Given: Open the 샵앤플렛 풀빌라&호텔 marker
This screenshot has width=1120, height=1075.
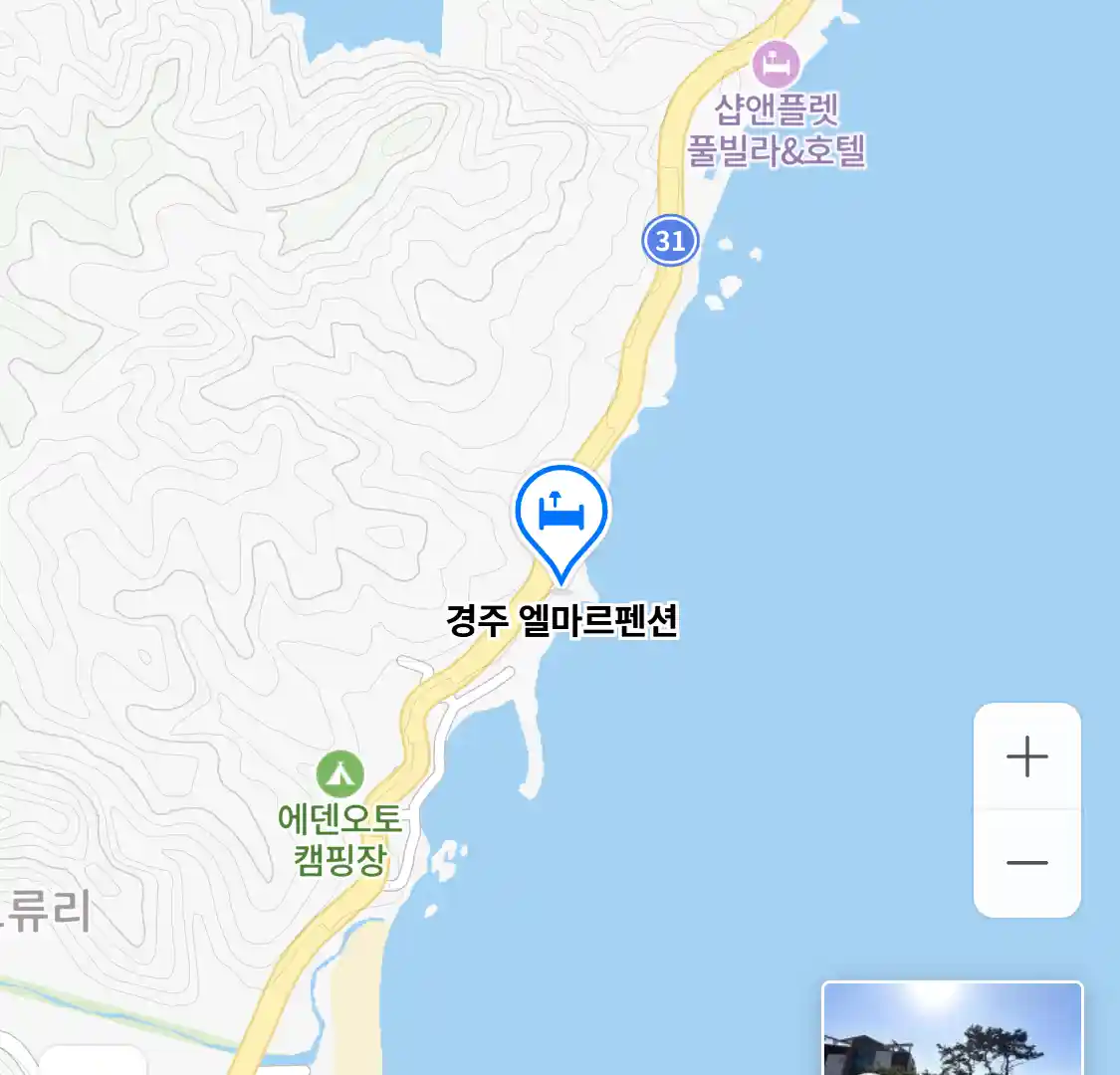Looking at the screenshot, I should click(x=776, y=66).
